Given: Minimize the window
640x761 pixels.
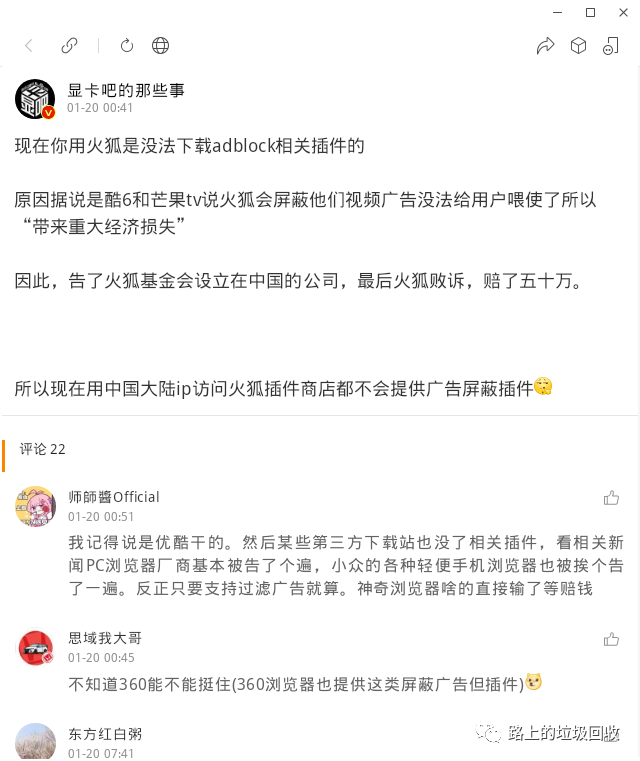Looking at the screenshot, I should (x=558, y=12).
